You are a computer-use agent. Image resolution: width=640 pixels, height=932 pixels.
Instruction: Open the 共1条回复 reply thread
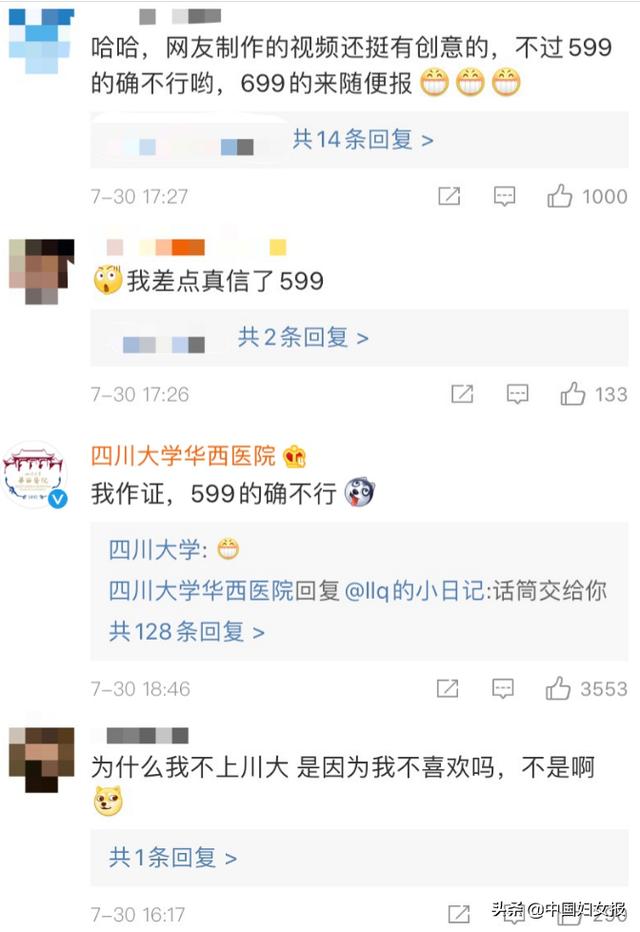173,858
